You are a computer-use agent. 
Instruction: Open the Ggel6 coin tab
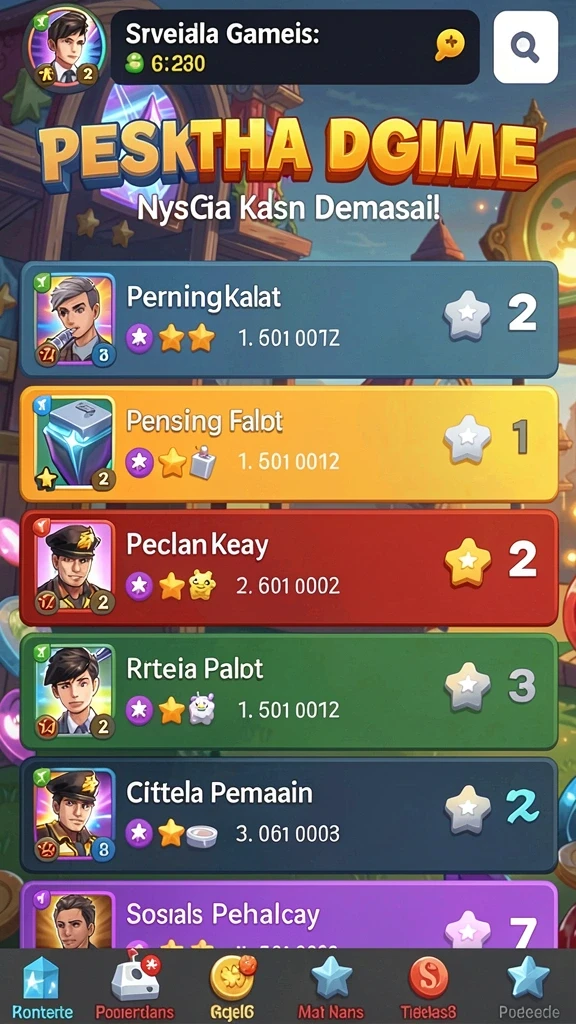(x=233, y=987)
